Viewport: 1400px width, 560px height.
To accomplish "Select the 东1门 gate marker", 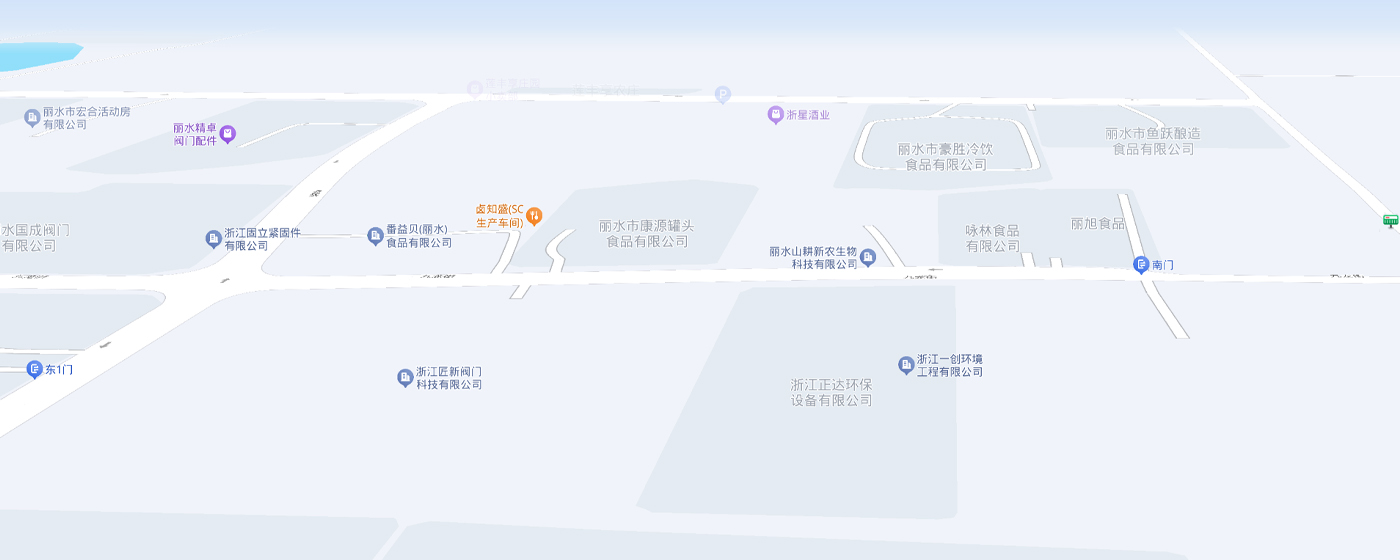I will tap(35, 369).
